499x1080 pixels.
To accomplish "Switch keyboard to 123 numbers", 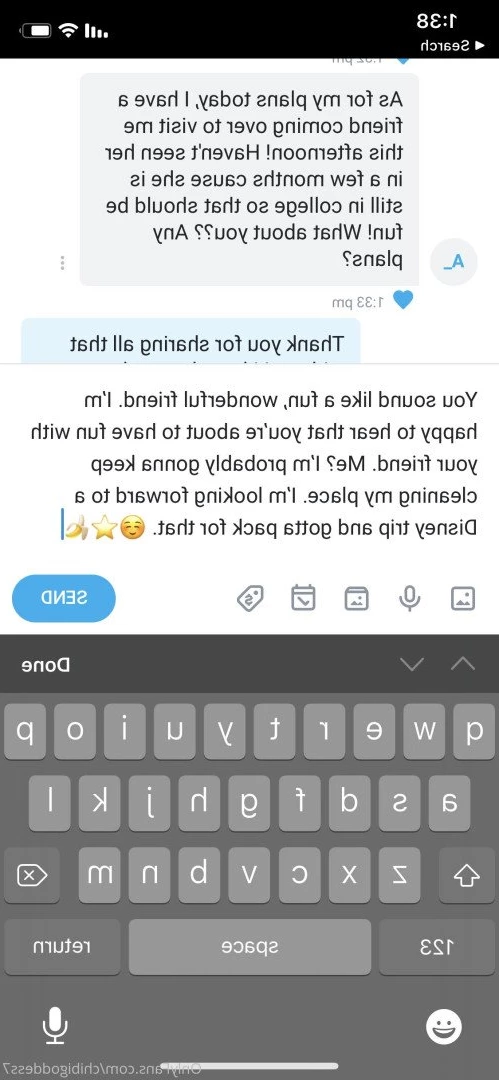I will [x=436, y=947].
